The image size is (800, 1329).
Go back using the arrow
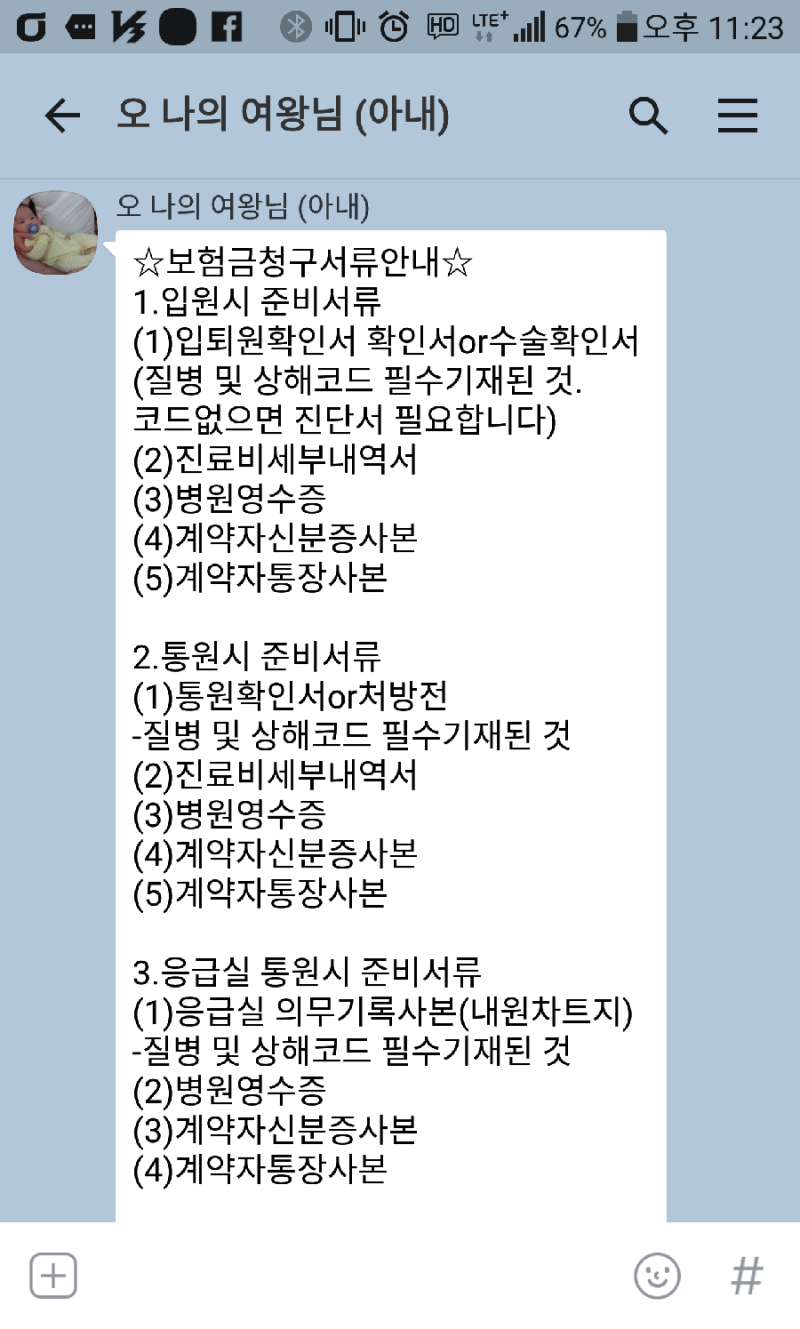[62, 116]
